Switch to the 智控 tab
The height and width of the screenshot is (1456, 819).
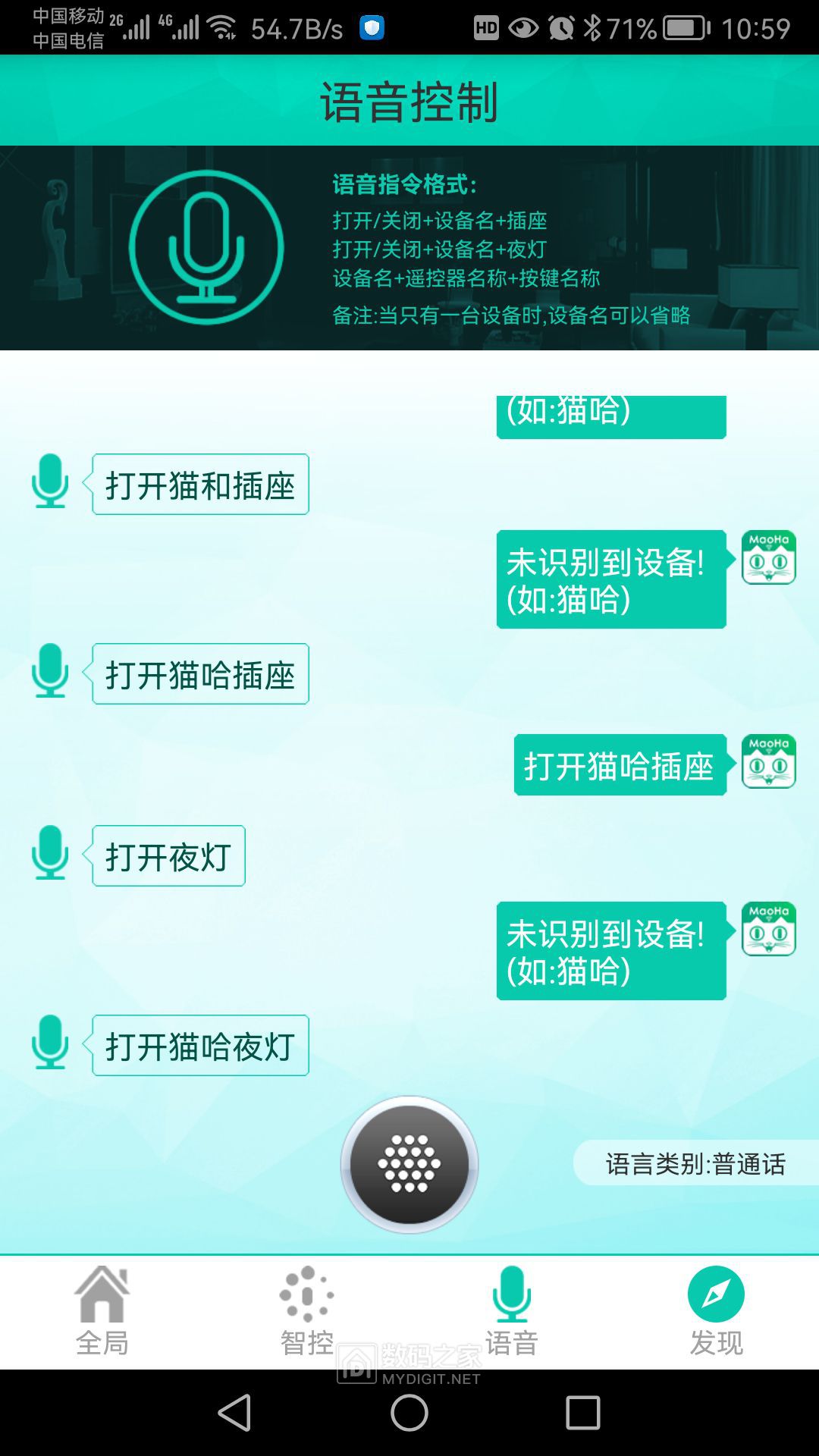tap(307, 1312)
